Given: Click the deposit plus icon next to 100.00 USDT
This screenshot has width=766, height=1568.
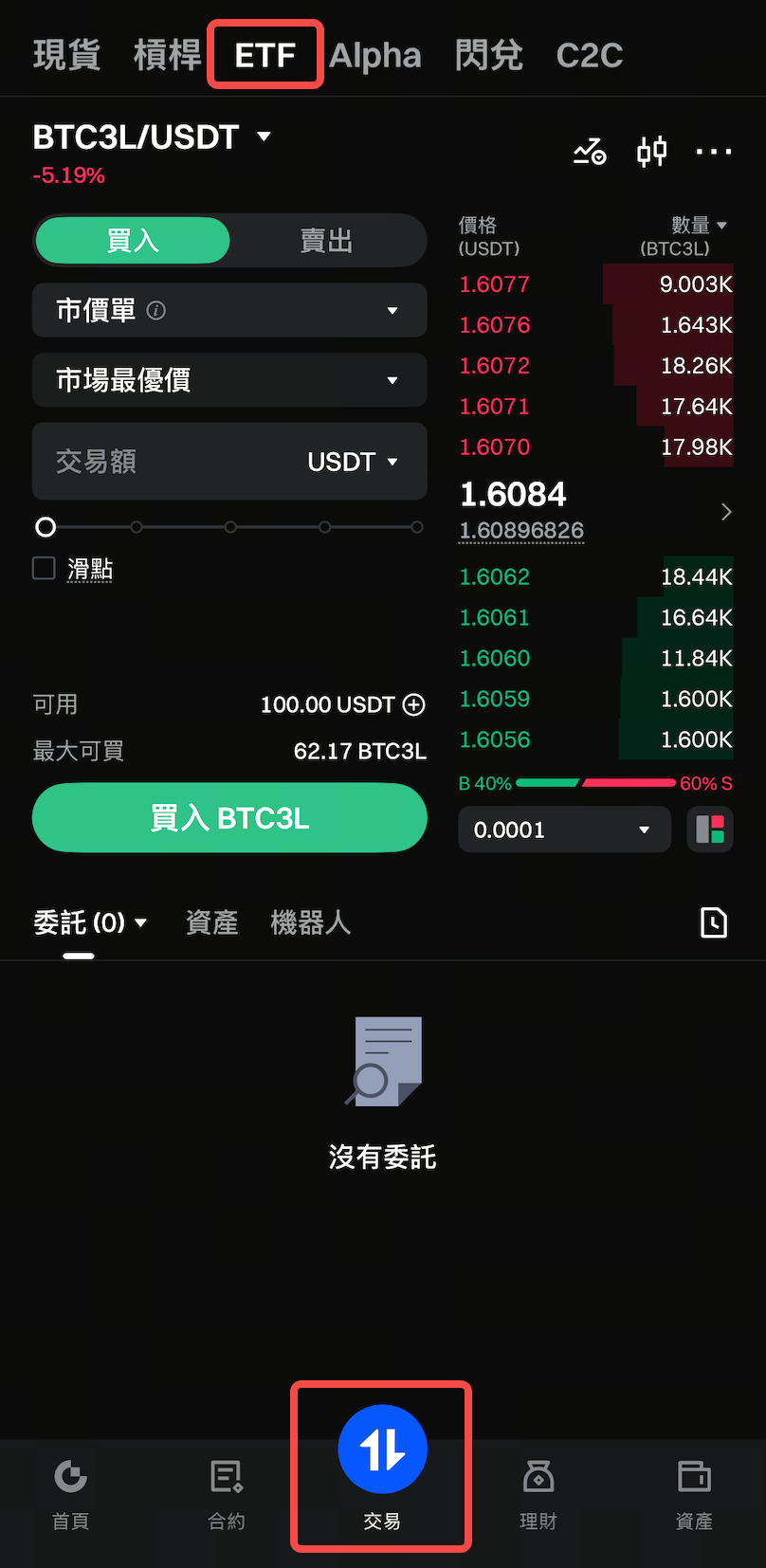Looking at the screenshot, I should click(414, 704).
